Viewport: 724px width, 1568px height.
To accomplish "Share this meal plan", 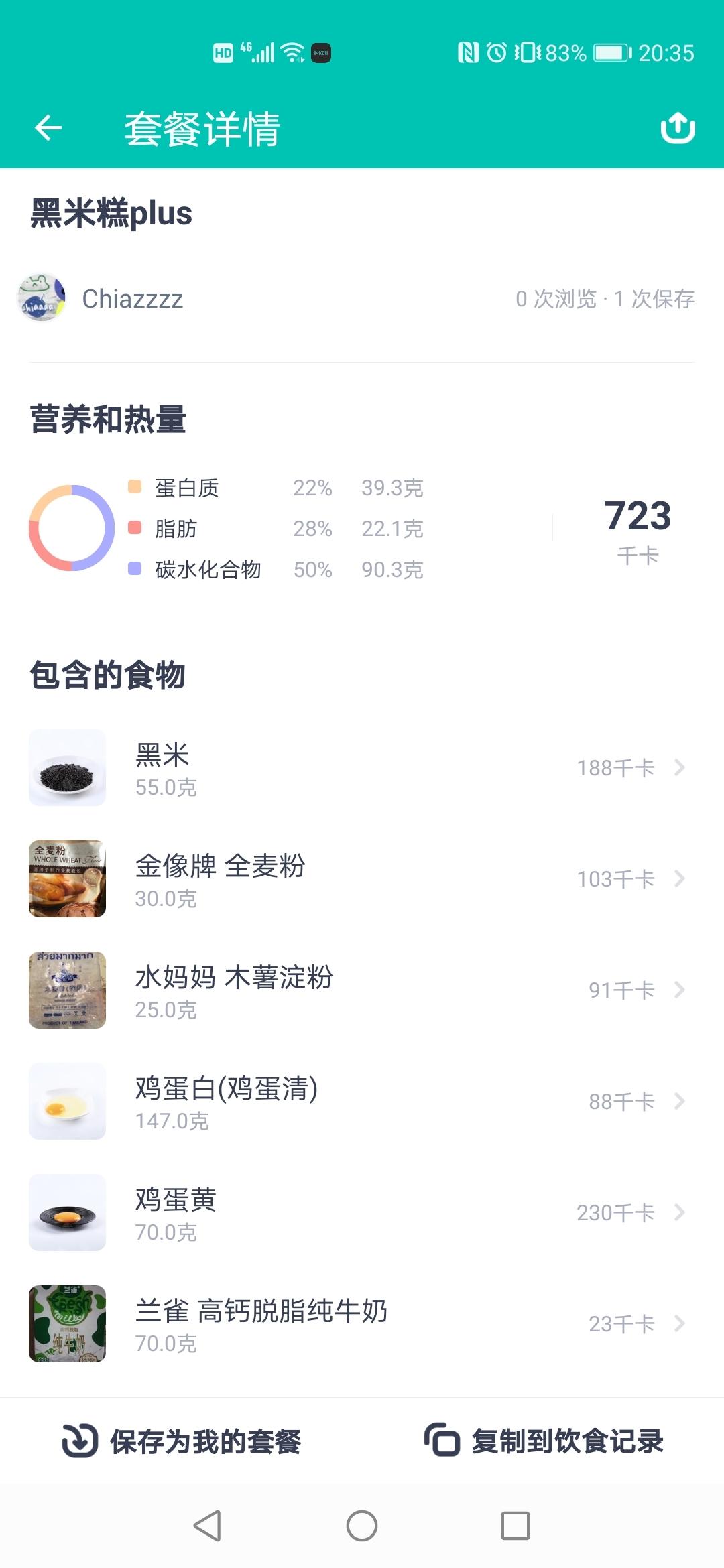I will 677,128.
